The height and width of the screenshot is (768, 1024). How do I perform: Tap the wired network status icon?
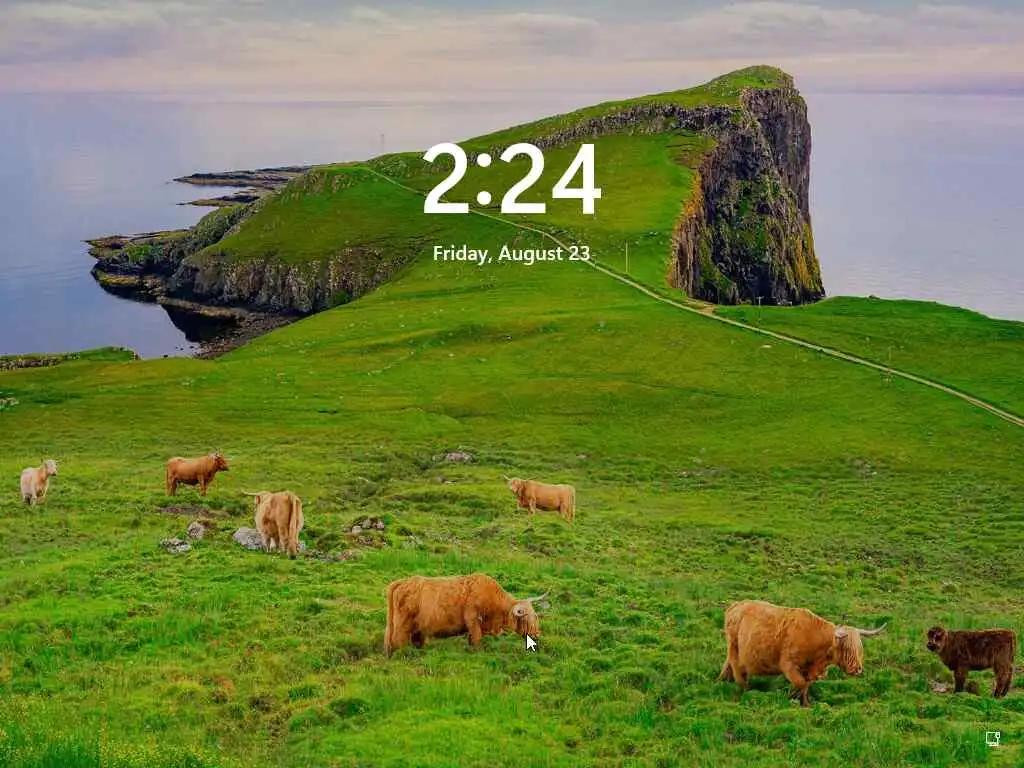(992, 739)
